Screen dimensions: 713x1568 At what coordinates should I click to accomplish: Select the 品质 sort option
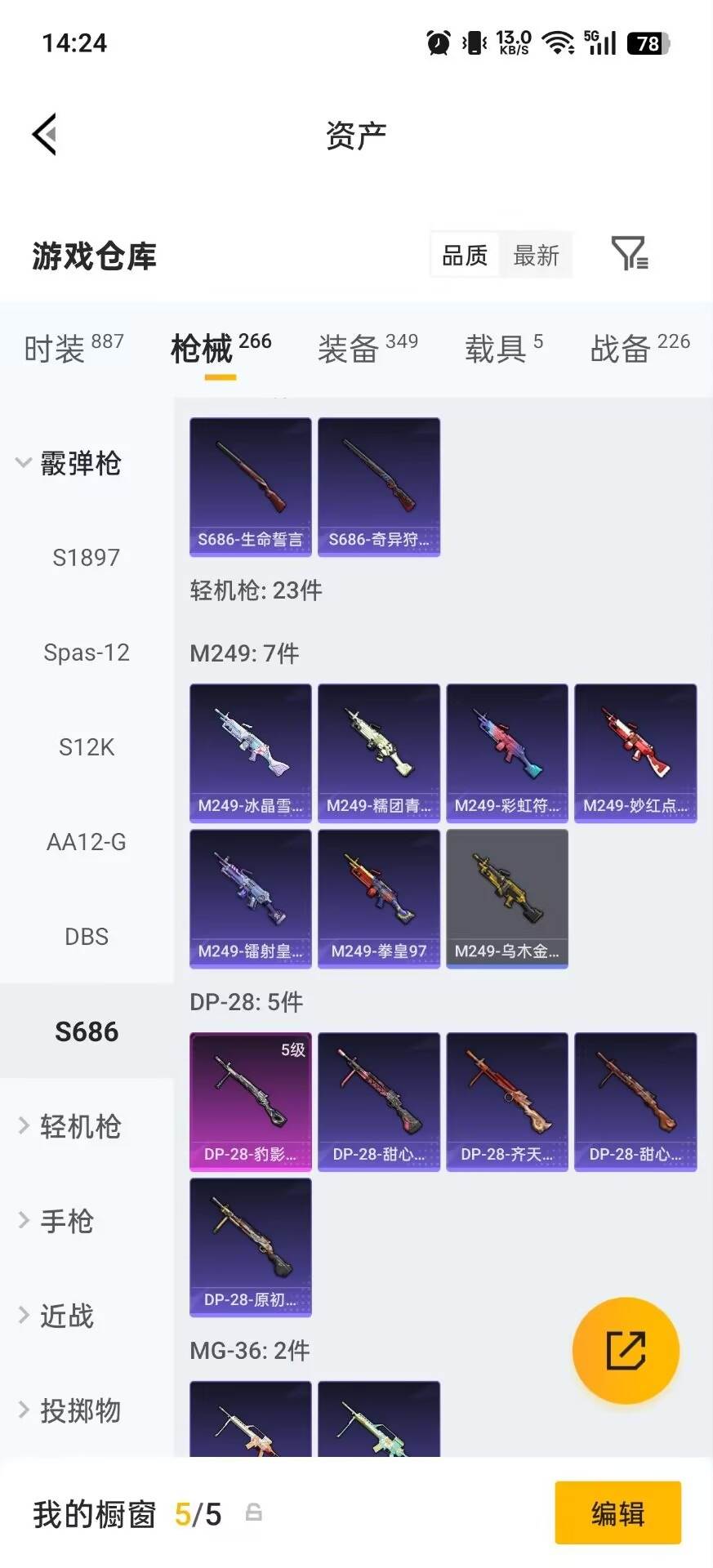point(464,256)
